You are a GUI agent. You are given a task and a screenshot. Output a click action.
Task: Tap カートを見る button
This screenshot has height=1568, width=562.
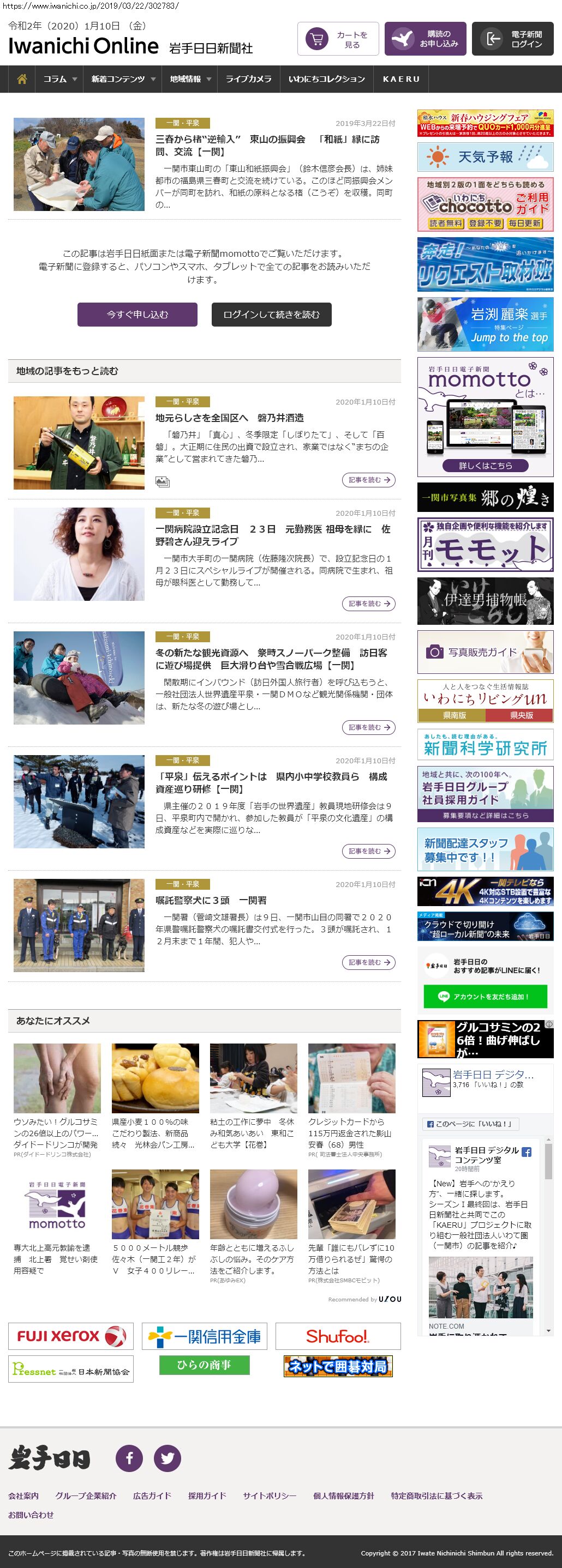[338, 40]
